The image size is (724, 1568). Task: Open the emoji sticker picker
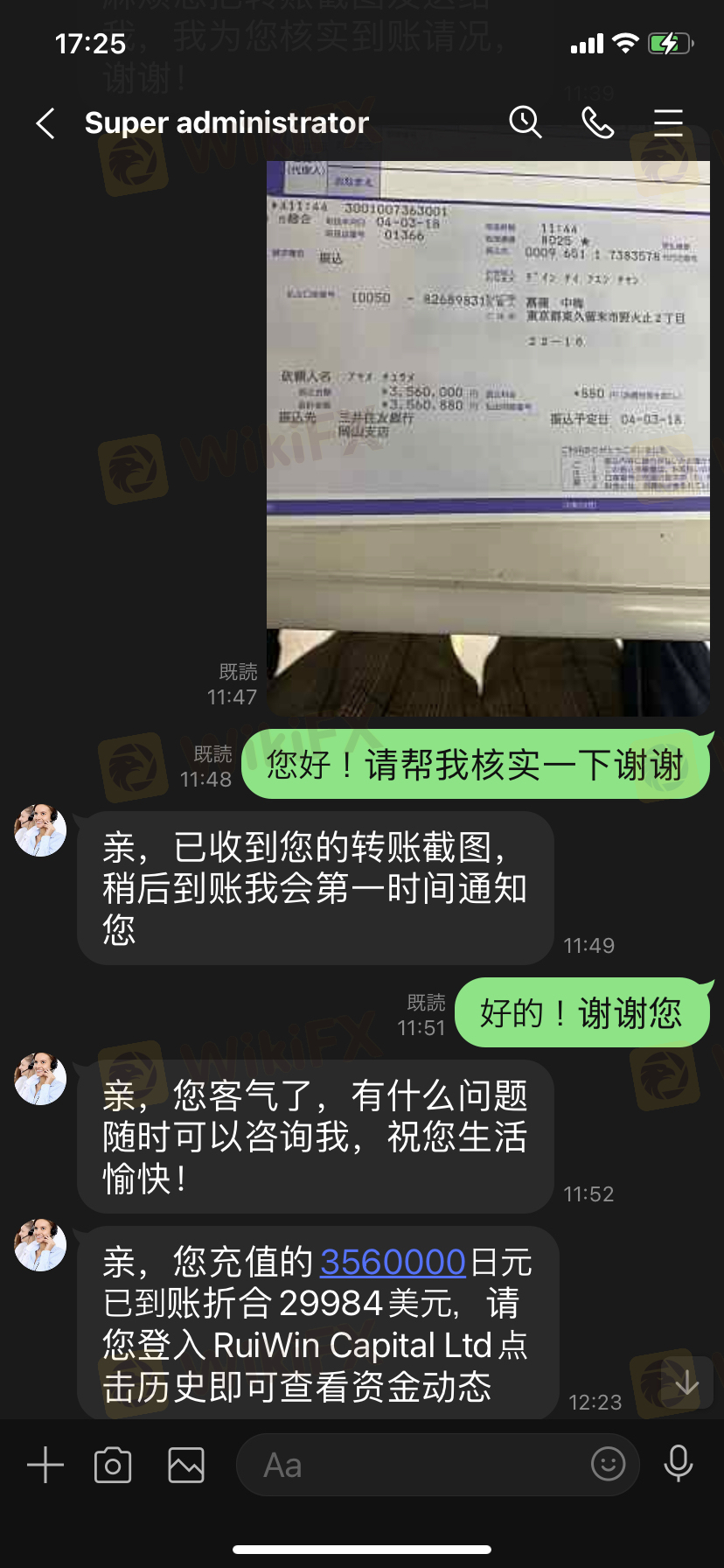coord(609,1463)
